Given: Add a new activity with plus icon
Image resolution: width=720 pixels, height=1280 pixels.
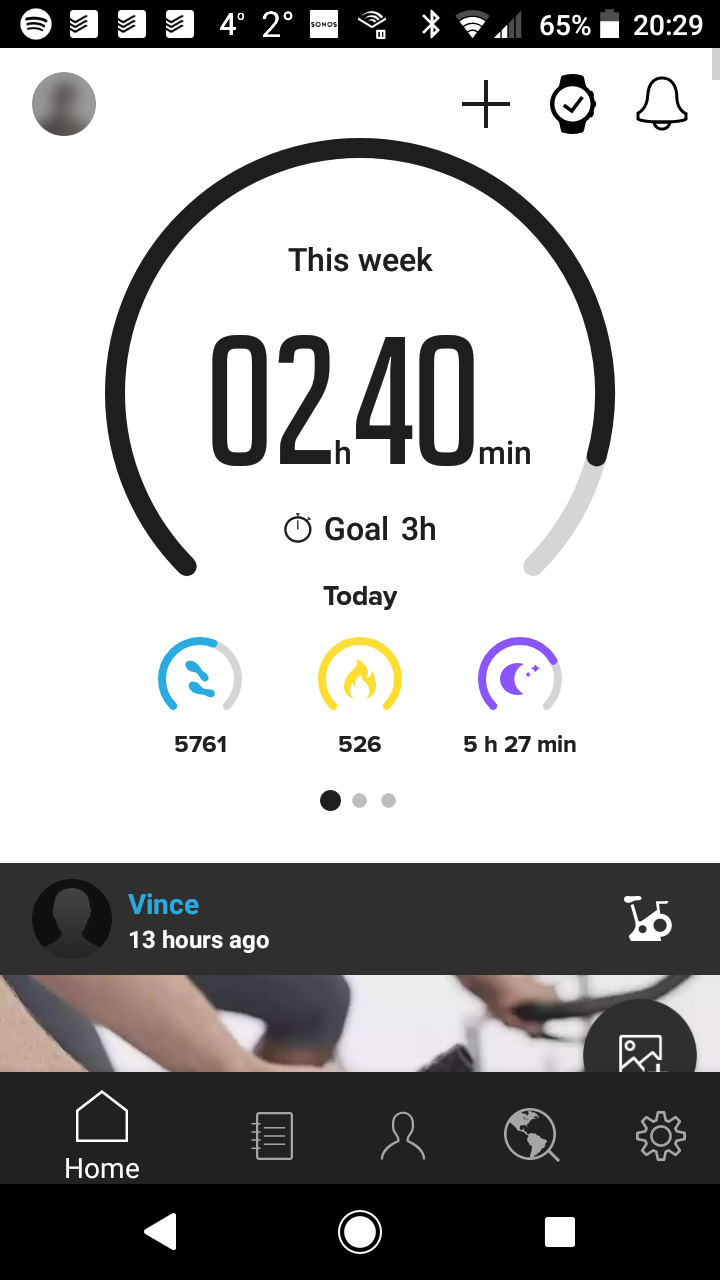Looking at the screenshot, I should [486, 103].
